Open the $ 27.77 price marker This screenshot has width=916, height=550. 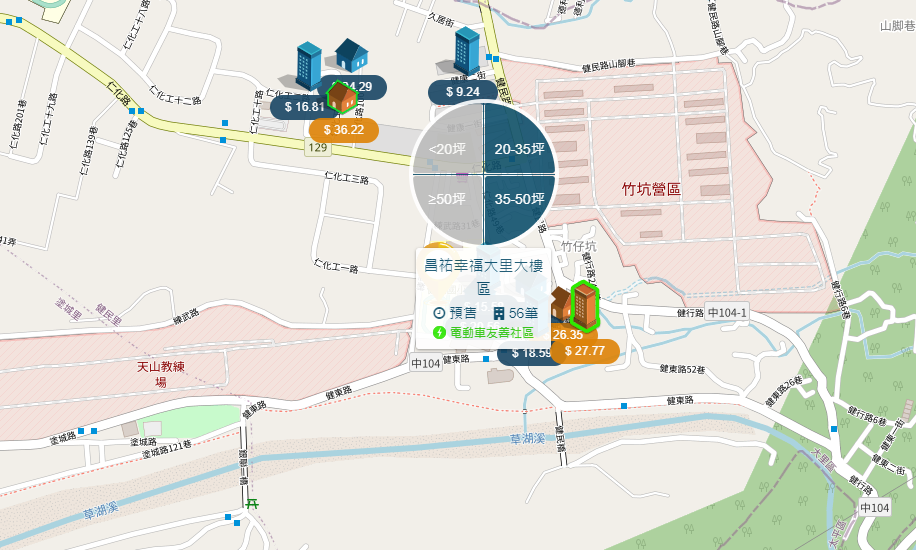[x=585, y=351]
